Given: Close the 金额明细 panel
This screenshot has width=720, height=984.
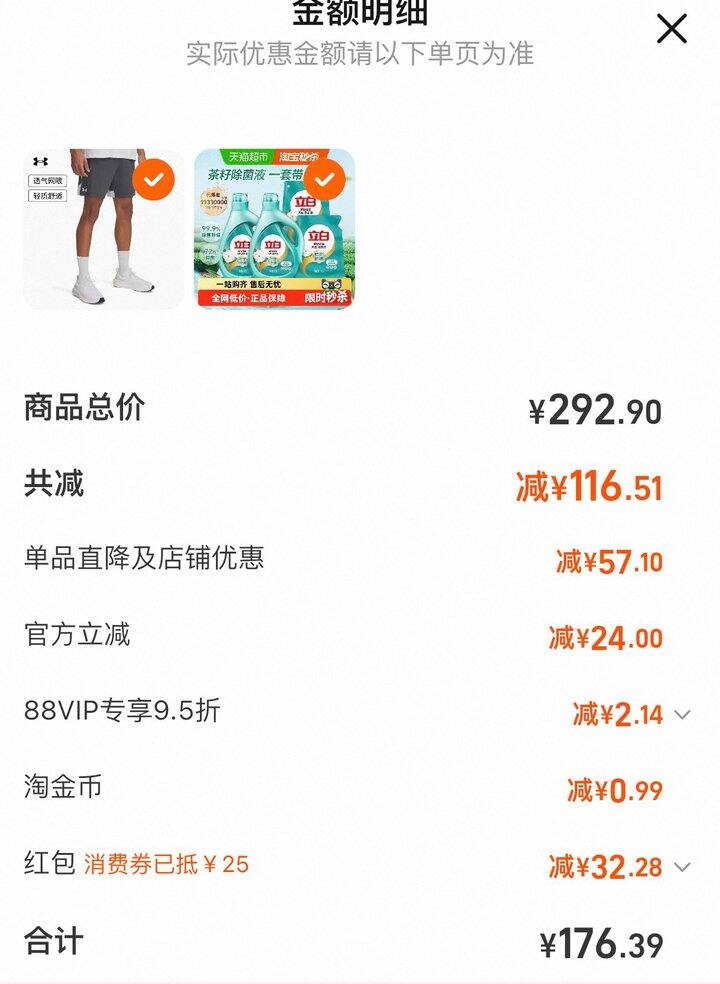Looking at the screenshot, I should point(671,29).
